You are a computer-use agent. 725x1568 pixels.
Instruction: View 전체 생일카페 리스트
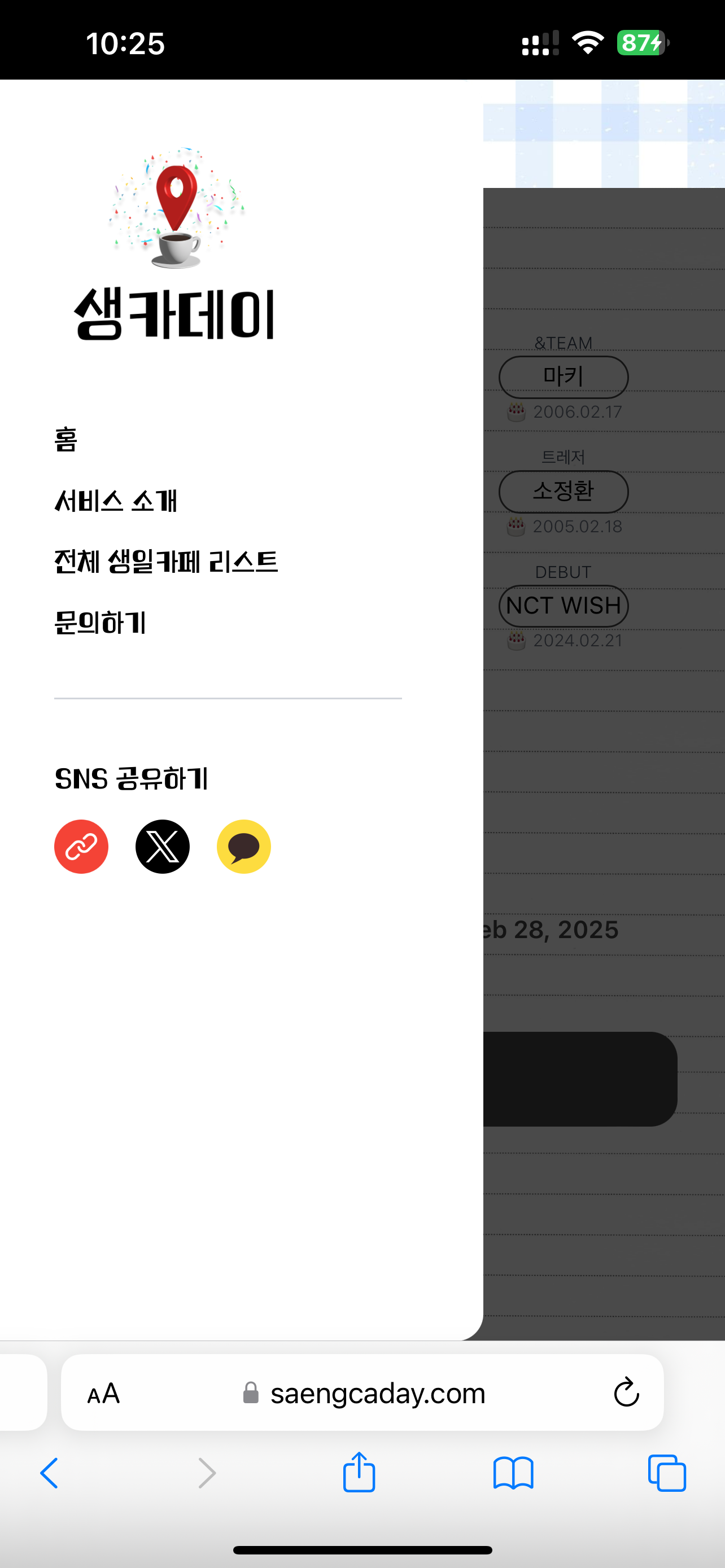[x=165, y=562]
